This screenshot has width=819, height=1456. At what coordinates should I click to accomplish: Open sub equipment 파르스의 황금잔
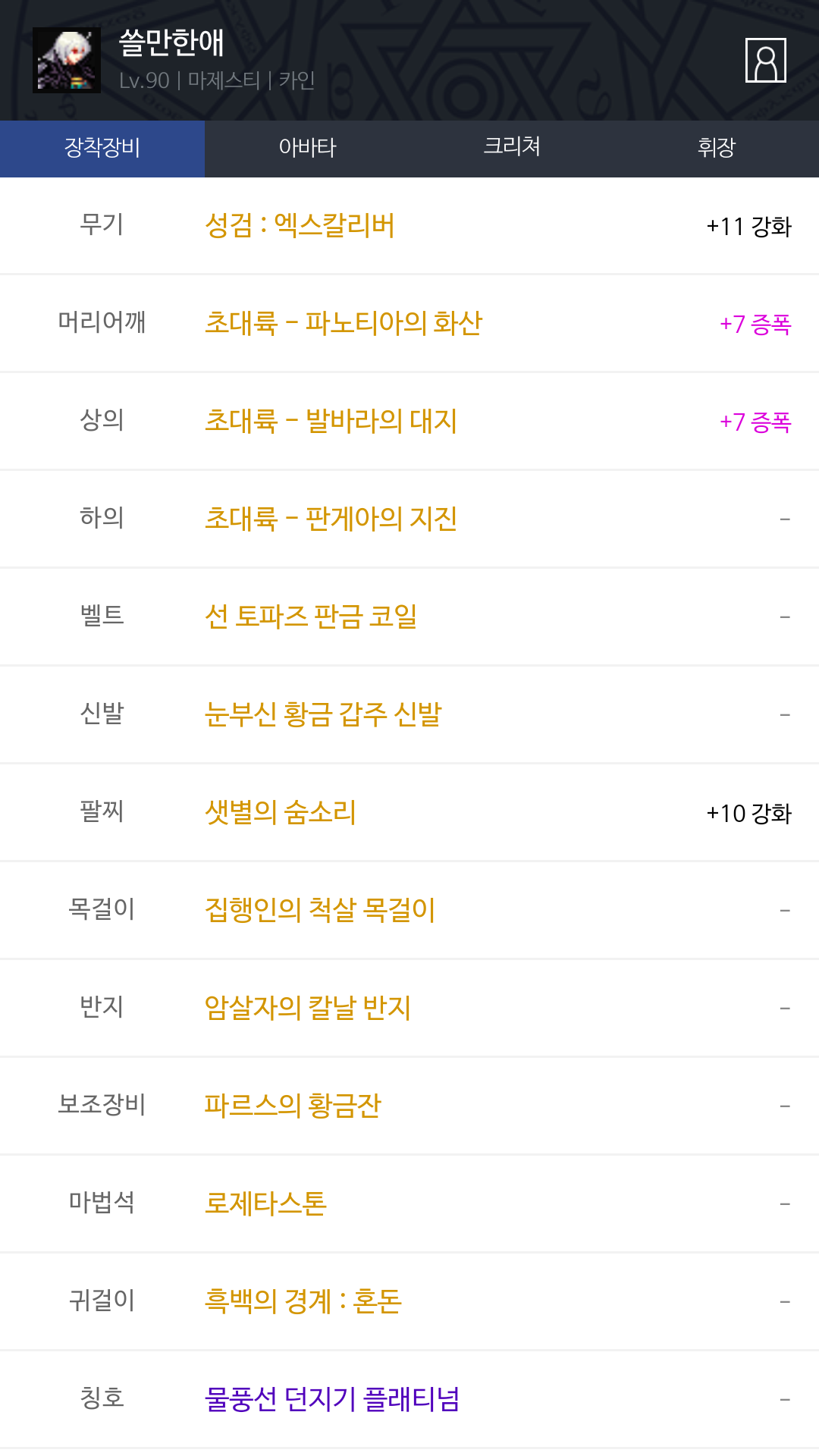[x=293, y=1106]
